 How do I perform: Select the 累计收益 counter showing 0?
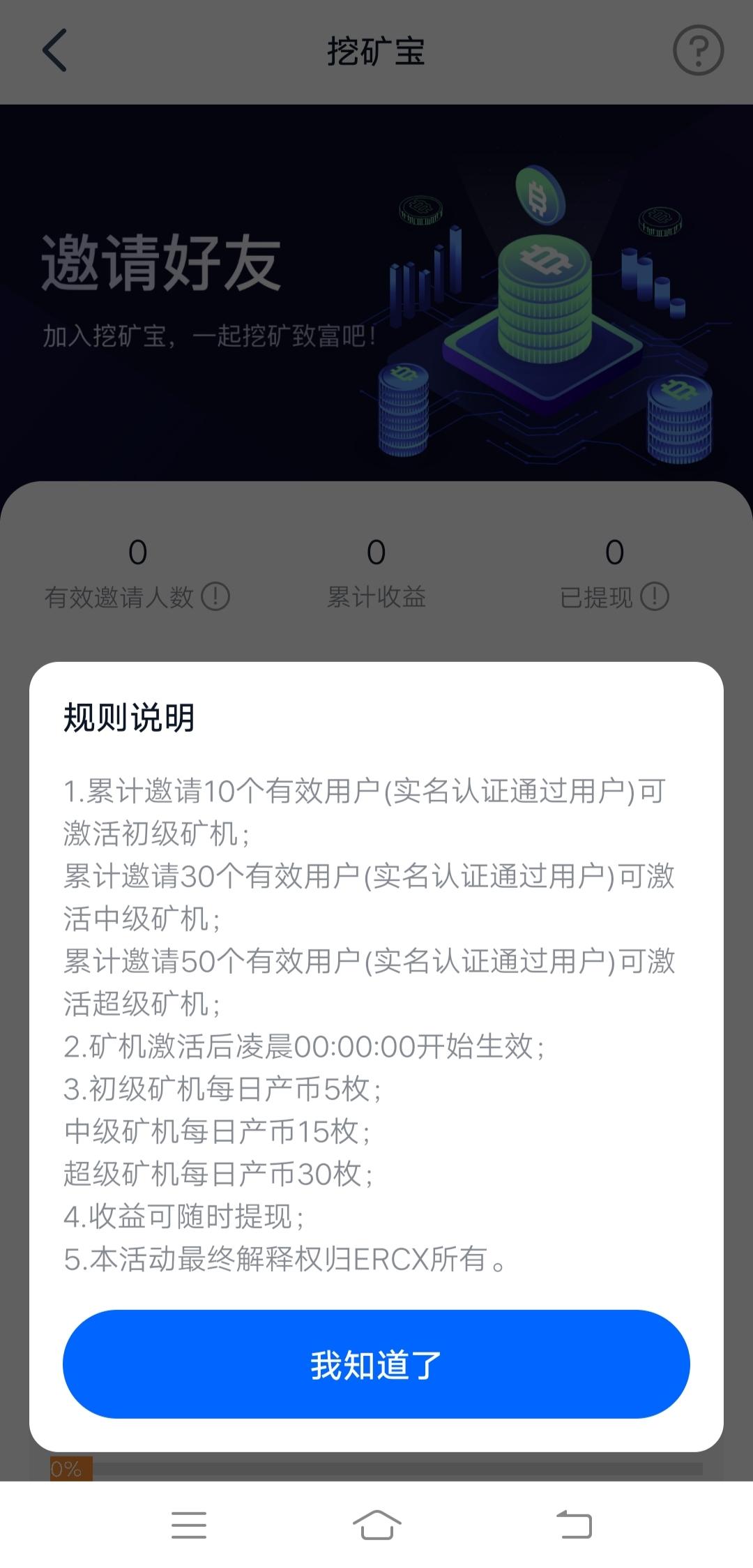pos(376,553)
